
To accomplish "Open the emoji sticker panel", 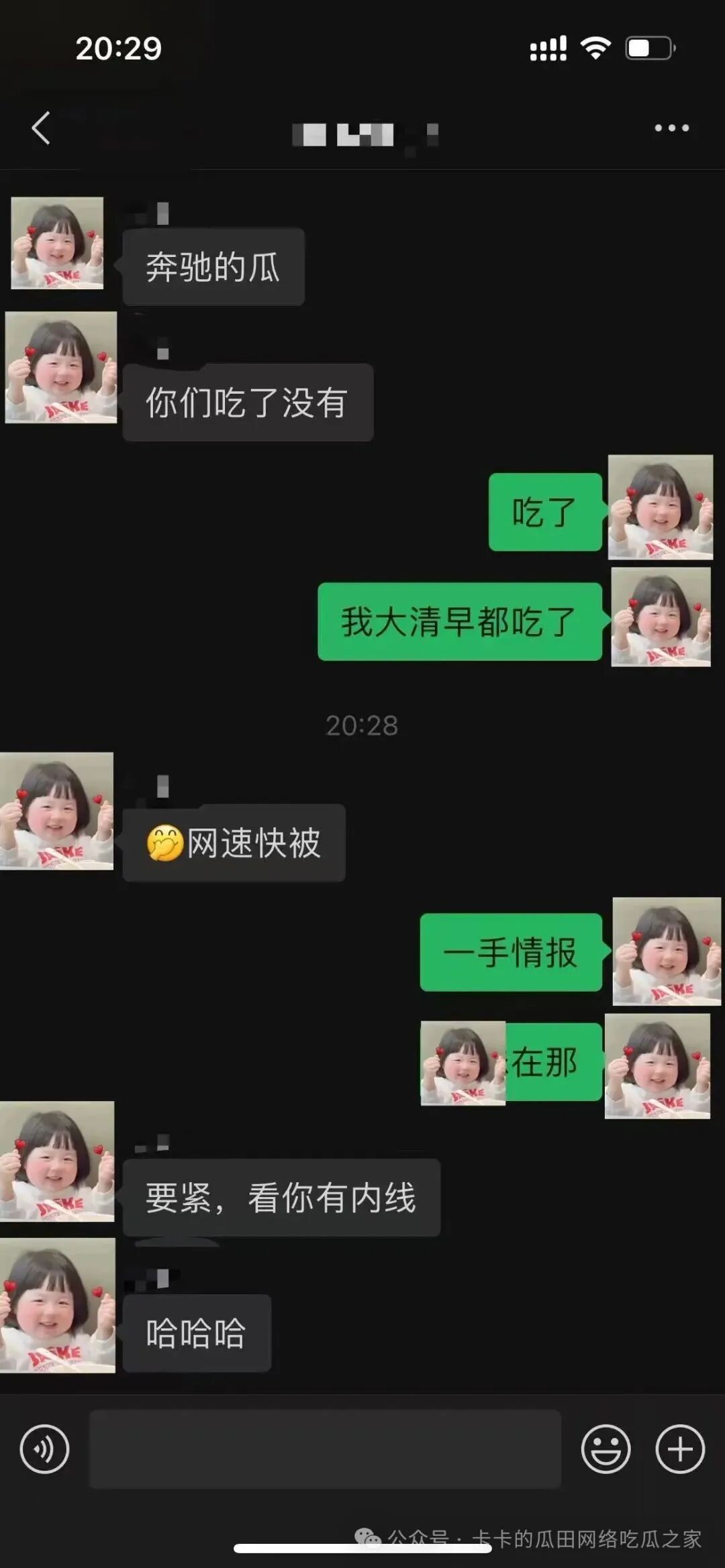I will (606, 1449).
